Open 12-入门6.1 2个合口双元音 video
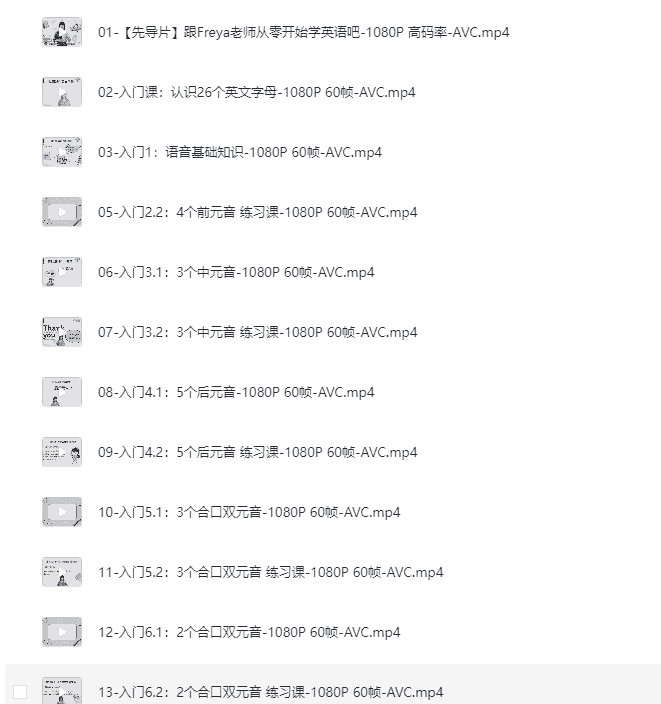661x704 pixels. pos(249,632)
